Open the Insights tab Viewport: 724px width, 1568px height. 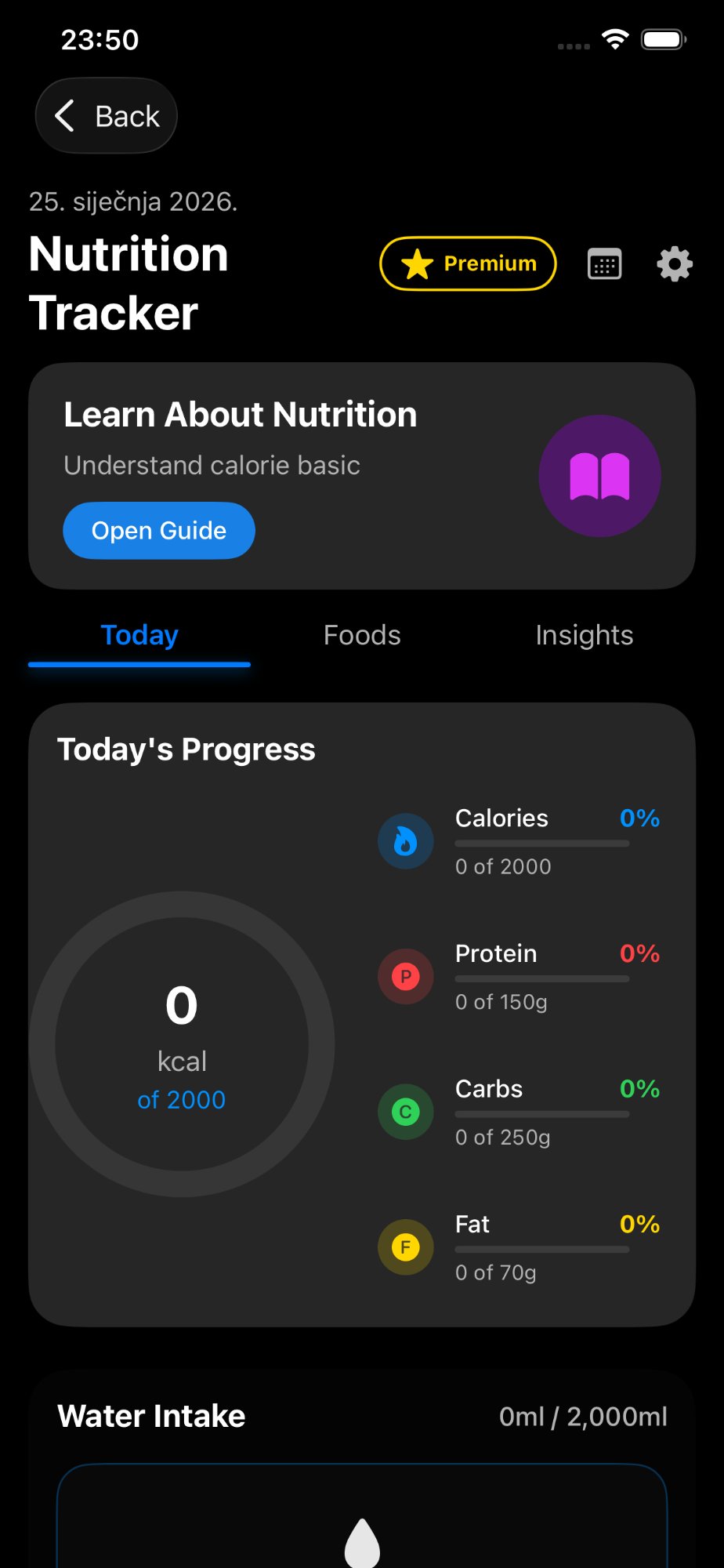584,635
